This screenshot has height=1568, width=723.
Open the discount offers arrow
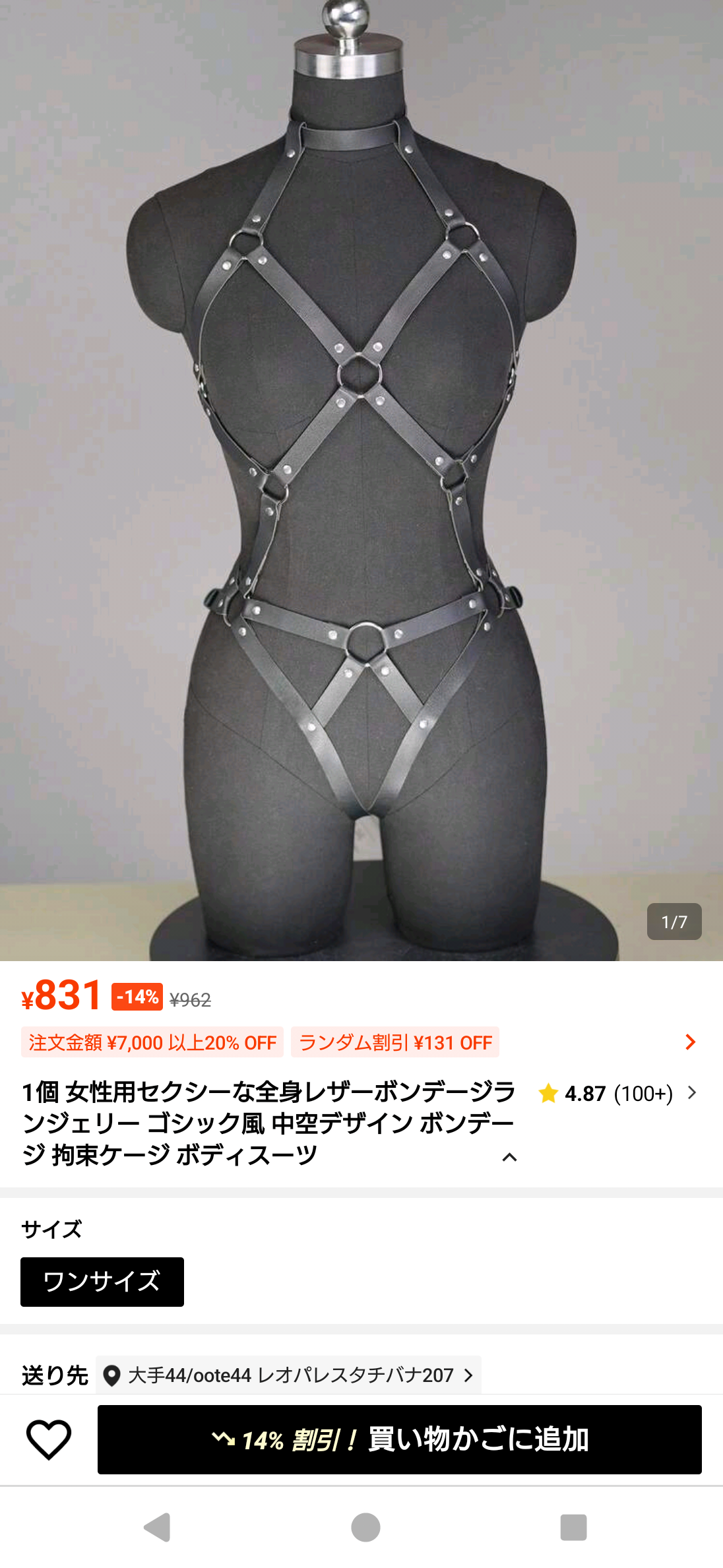point(690,1042)
